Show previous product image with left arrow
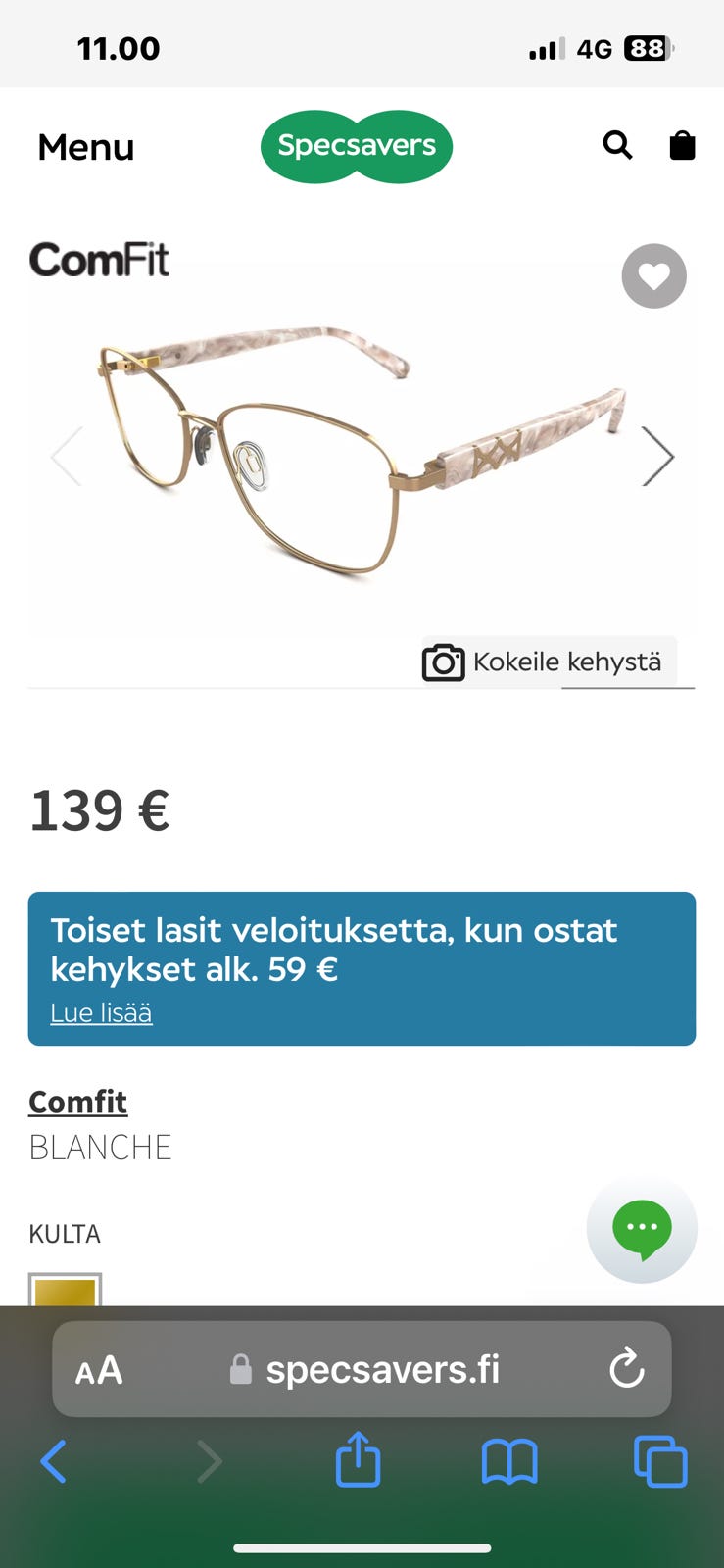The height and width of the screenshot is (1568, 724). coord(66,456)
